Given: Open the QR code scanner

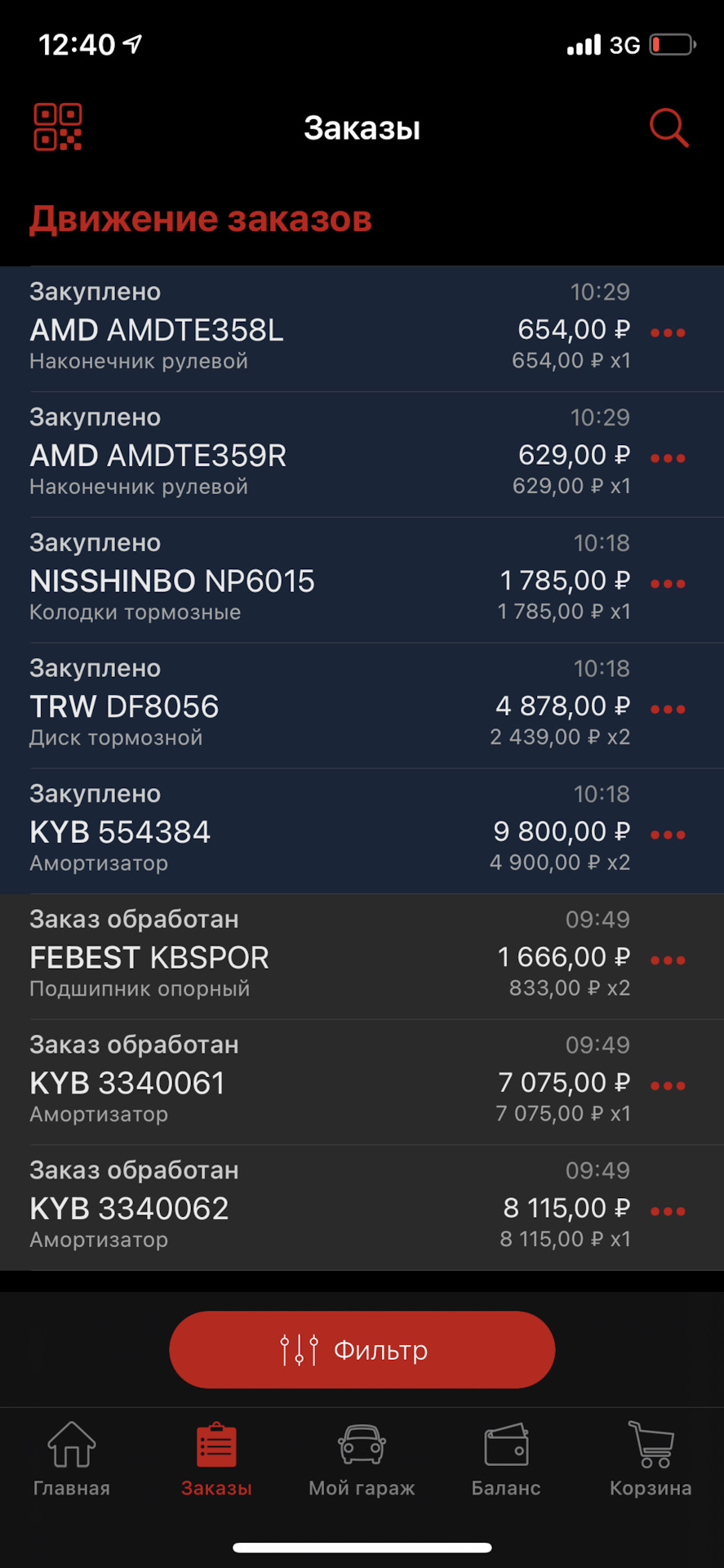Looking at the screenshot, I should (58, 127).
